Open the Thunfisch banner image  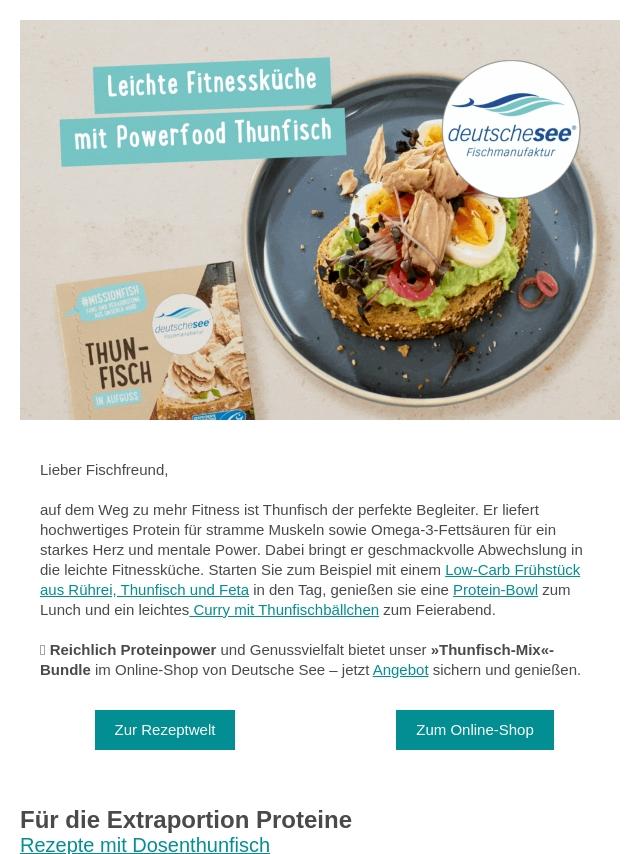pos(320,220)
